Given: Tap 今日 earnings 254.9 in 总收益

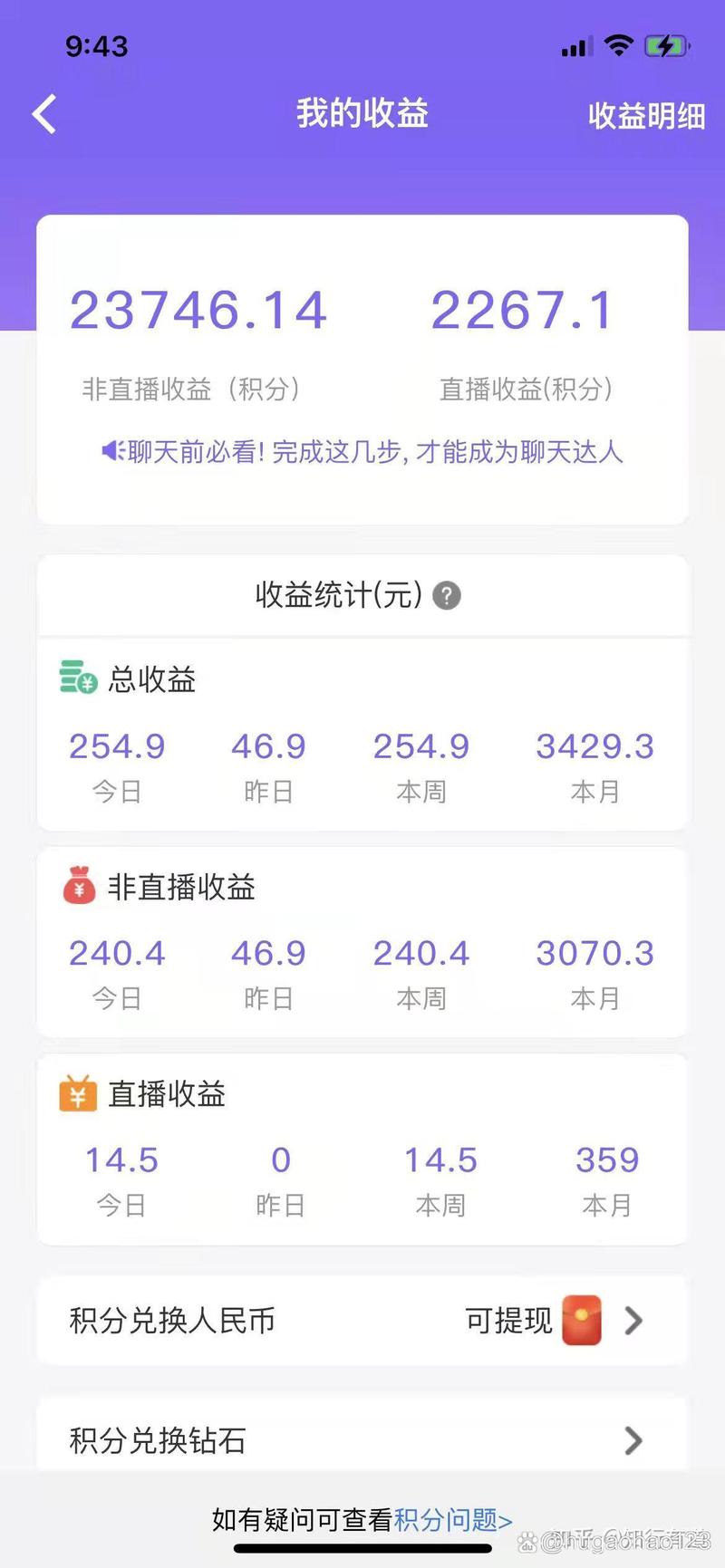Looking at the screenshot, I should tap(116, 746).
